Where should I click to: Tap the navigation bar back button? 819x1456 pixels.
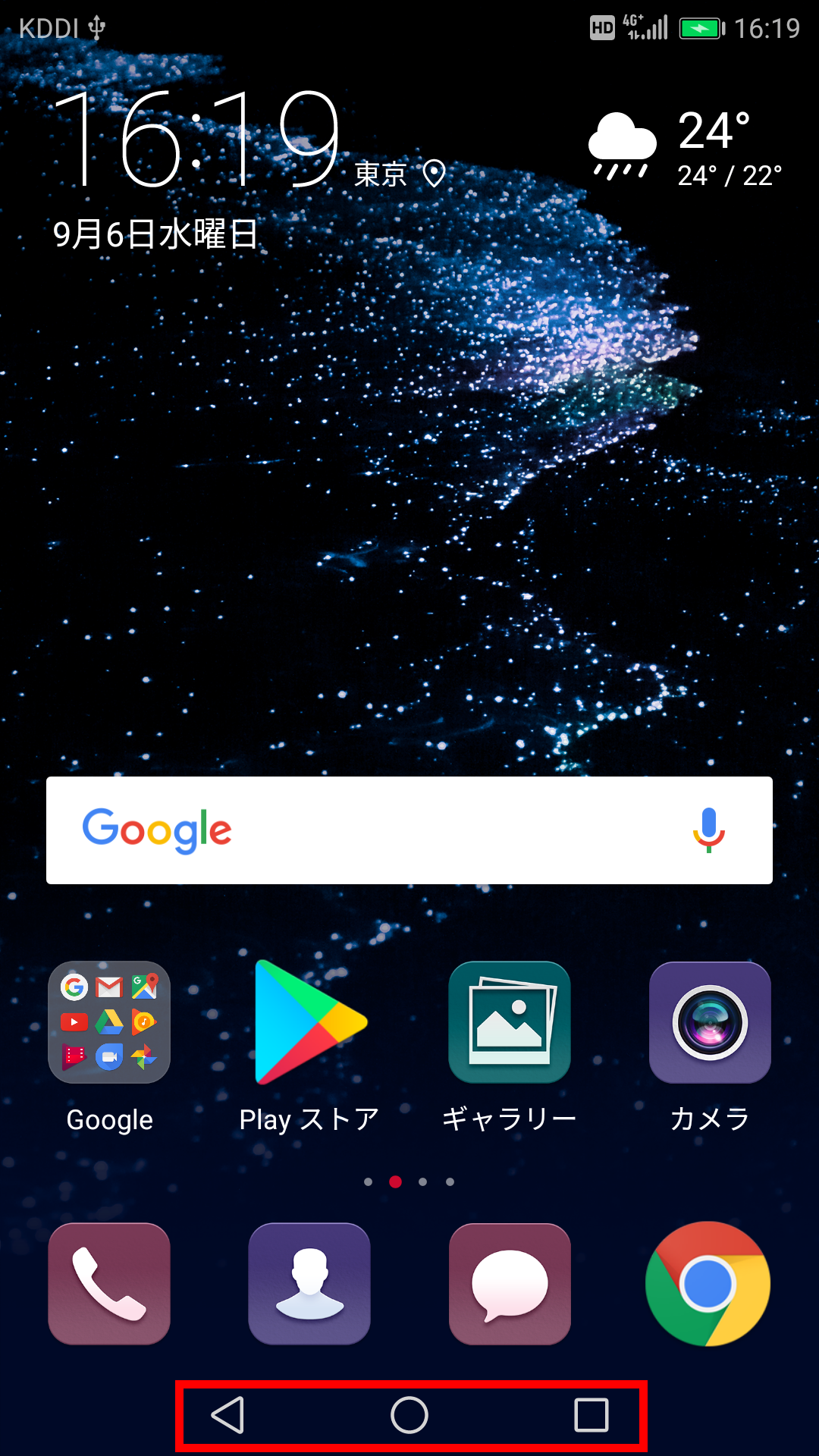(227, 1415)
